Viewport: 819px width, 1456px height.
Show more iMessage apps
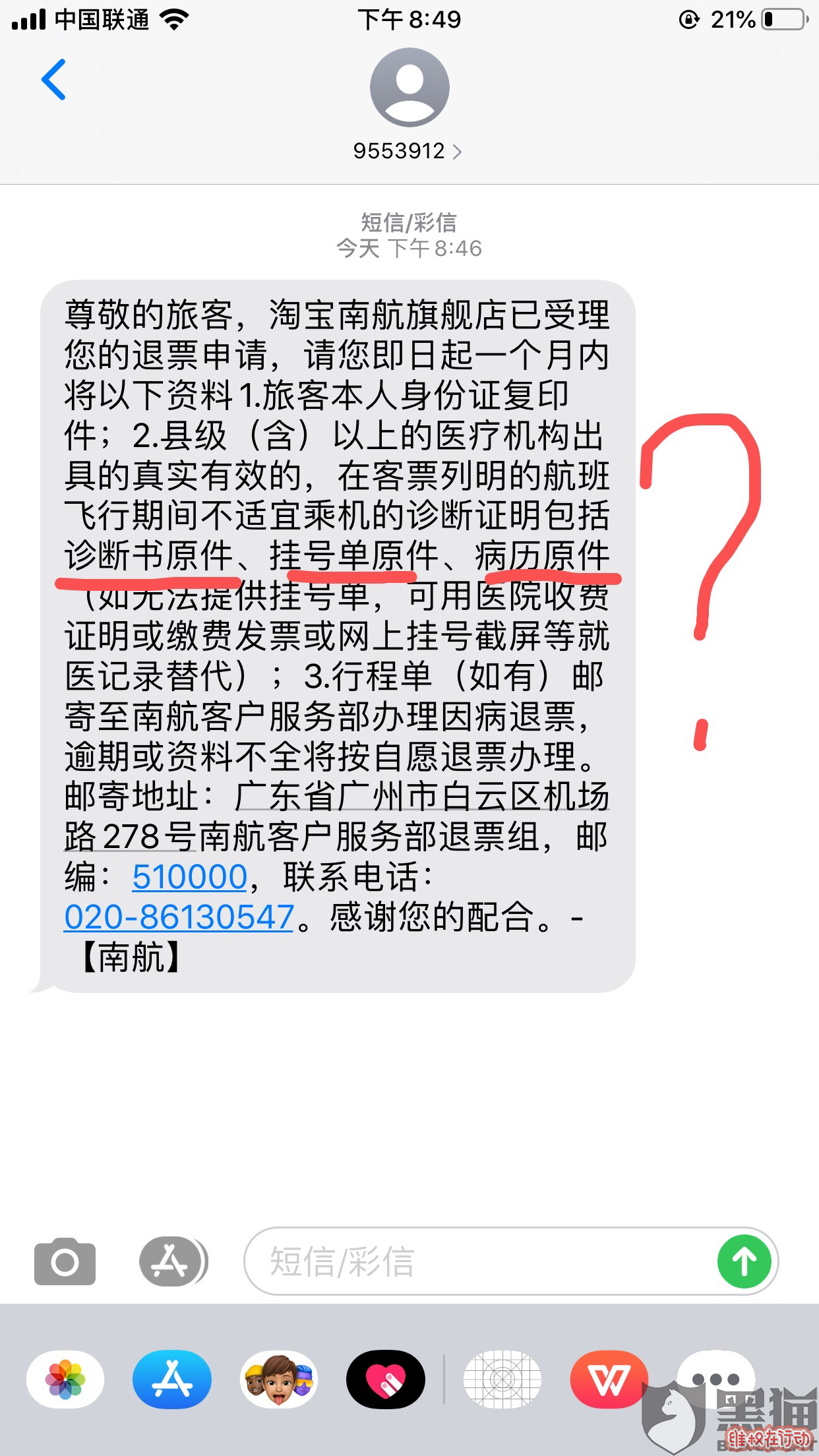pyautogui.click(x=715, y=1378)
